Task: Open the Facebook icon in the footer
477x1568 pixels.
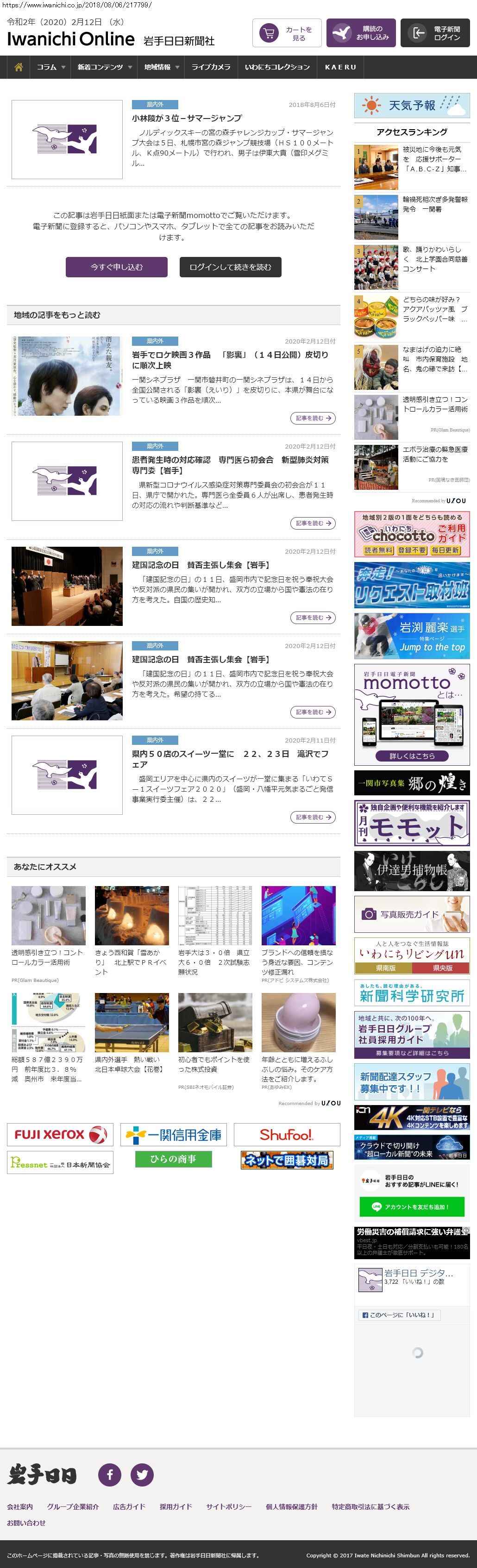Action: click(110, 1474)
